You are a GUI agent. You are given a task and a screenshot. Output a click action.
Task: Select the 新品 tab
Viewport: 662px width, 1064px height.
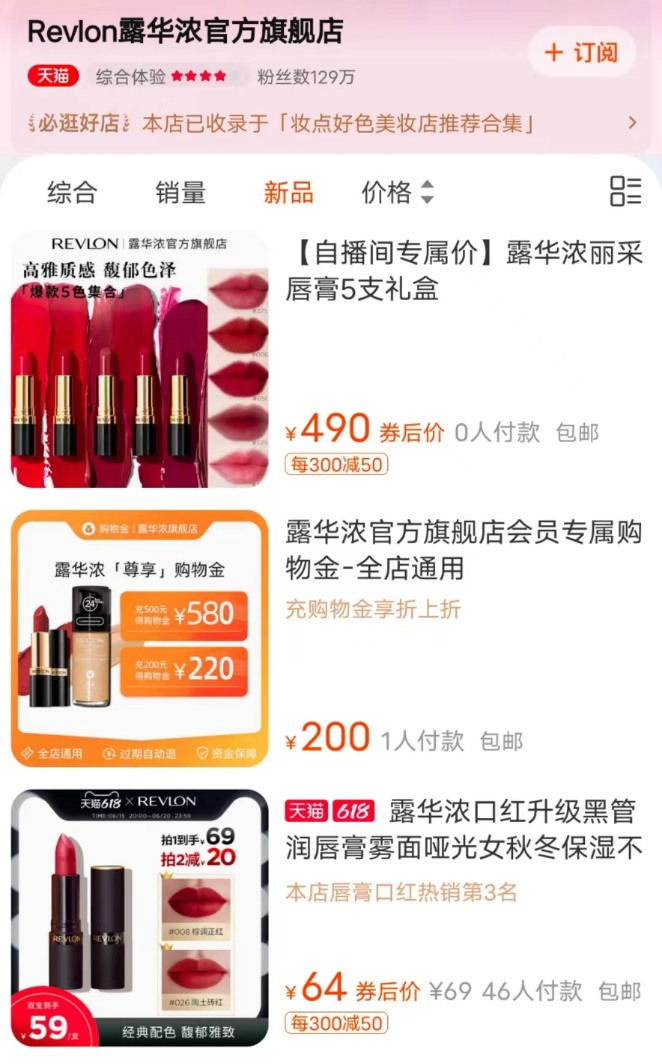point(288,192)
